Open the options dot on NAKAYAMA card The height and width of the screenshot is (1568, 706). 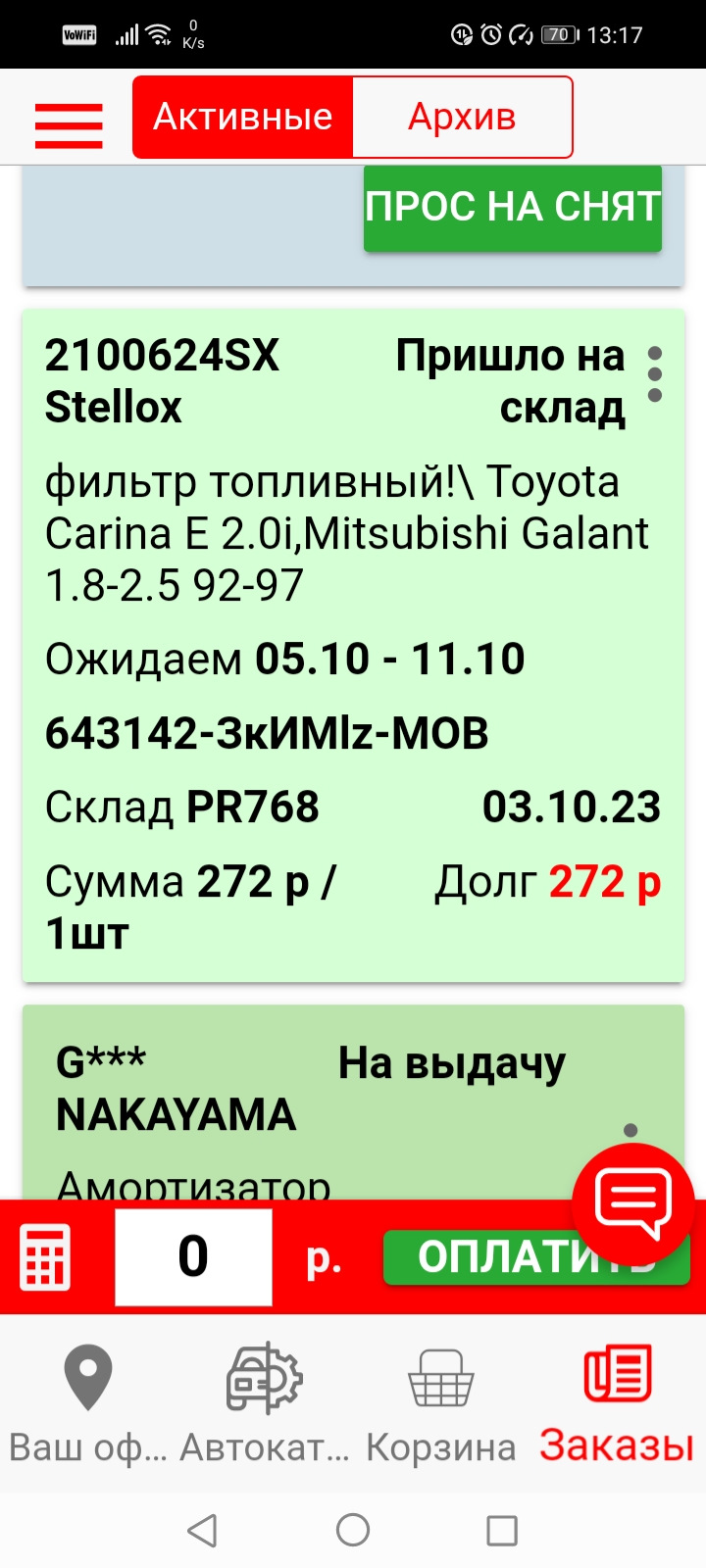(x=629, y=1129)
